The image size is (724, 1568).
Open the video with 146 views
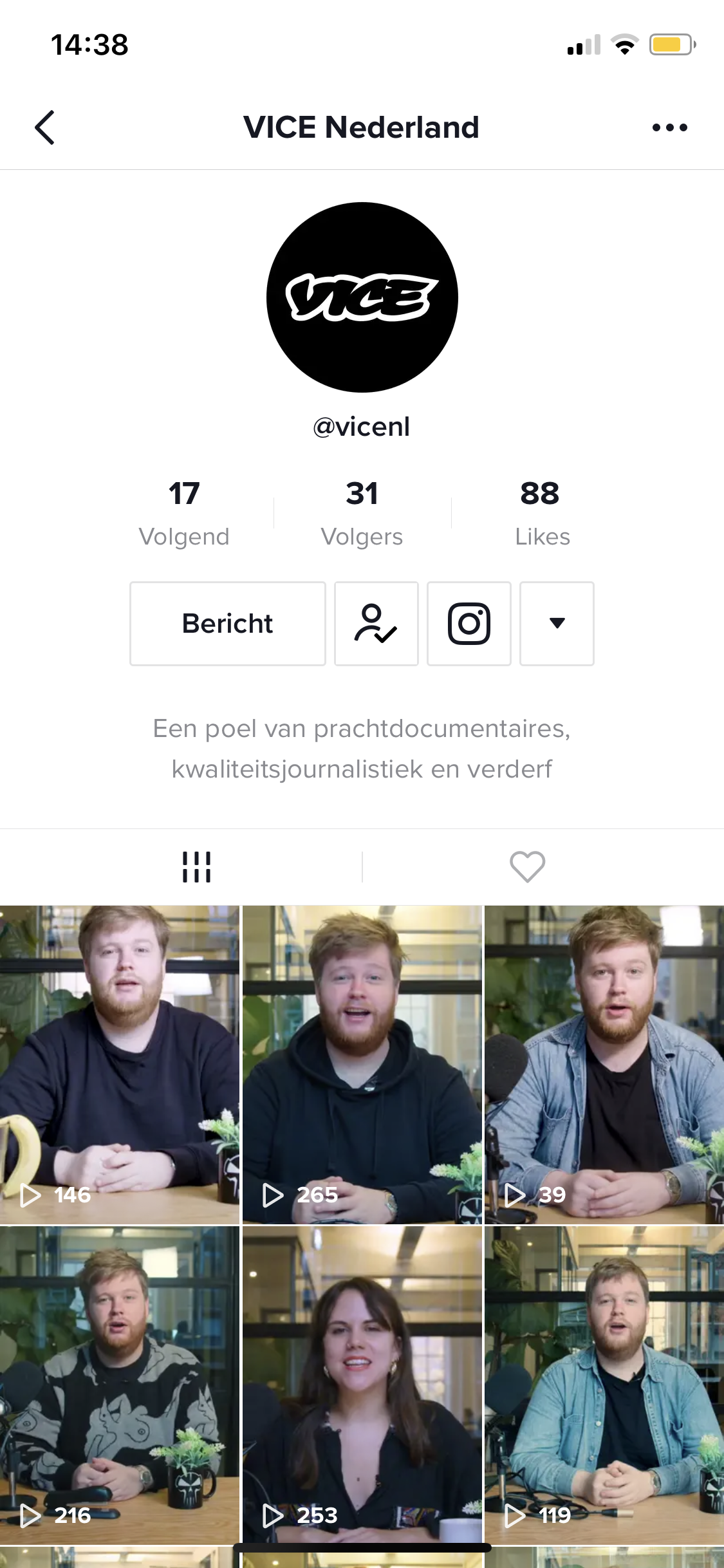pyautogui.click(x=120, y=1065)
